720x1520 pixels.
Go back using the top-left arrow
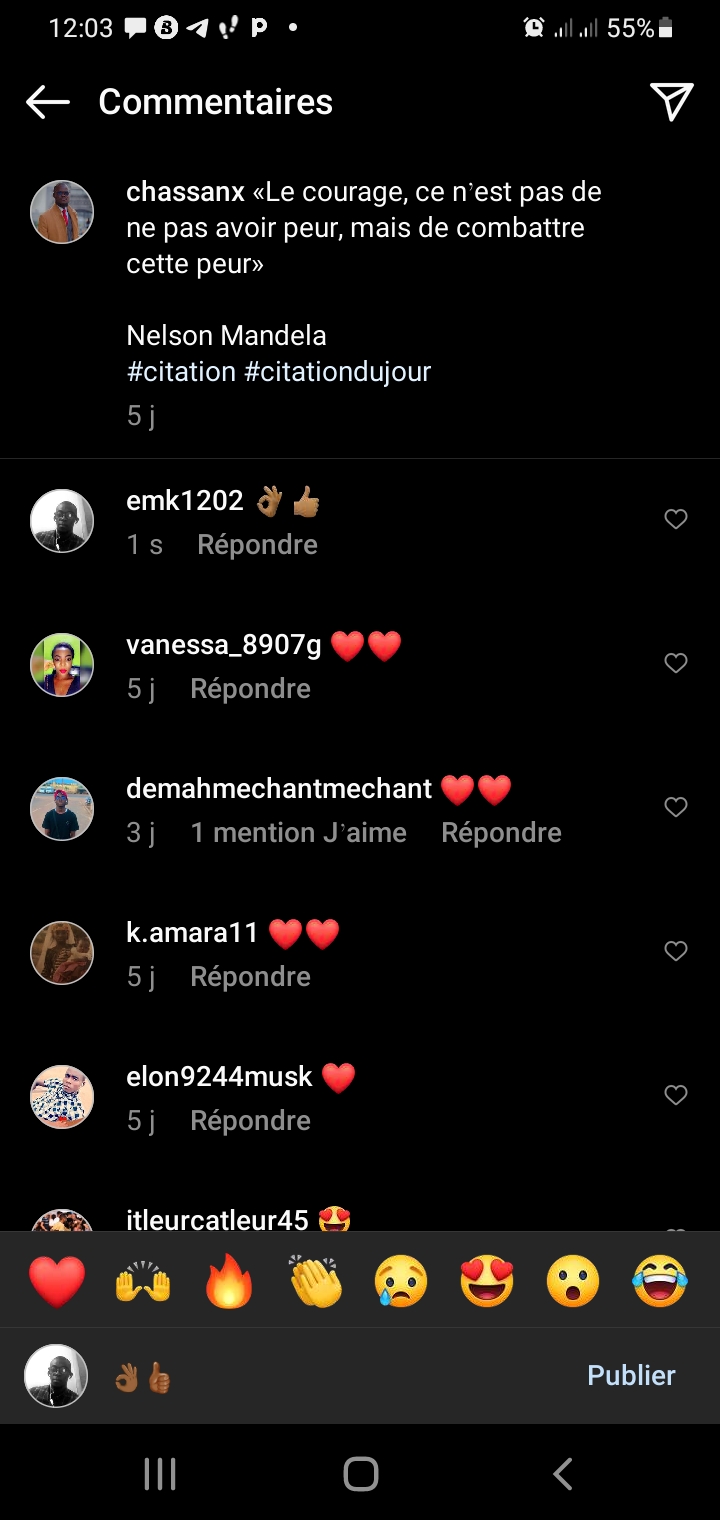click(47, 102)
